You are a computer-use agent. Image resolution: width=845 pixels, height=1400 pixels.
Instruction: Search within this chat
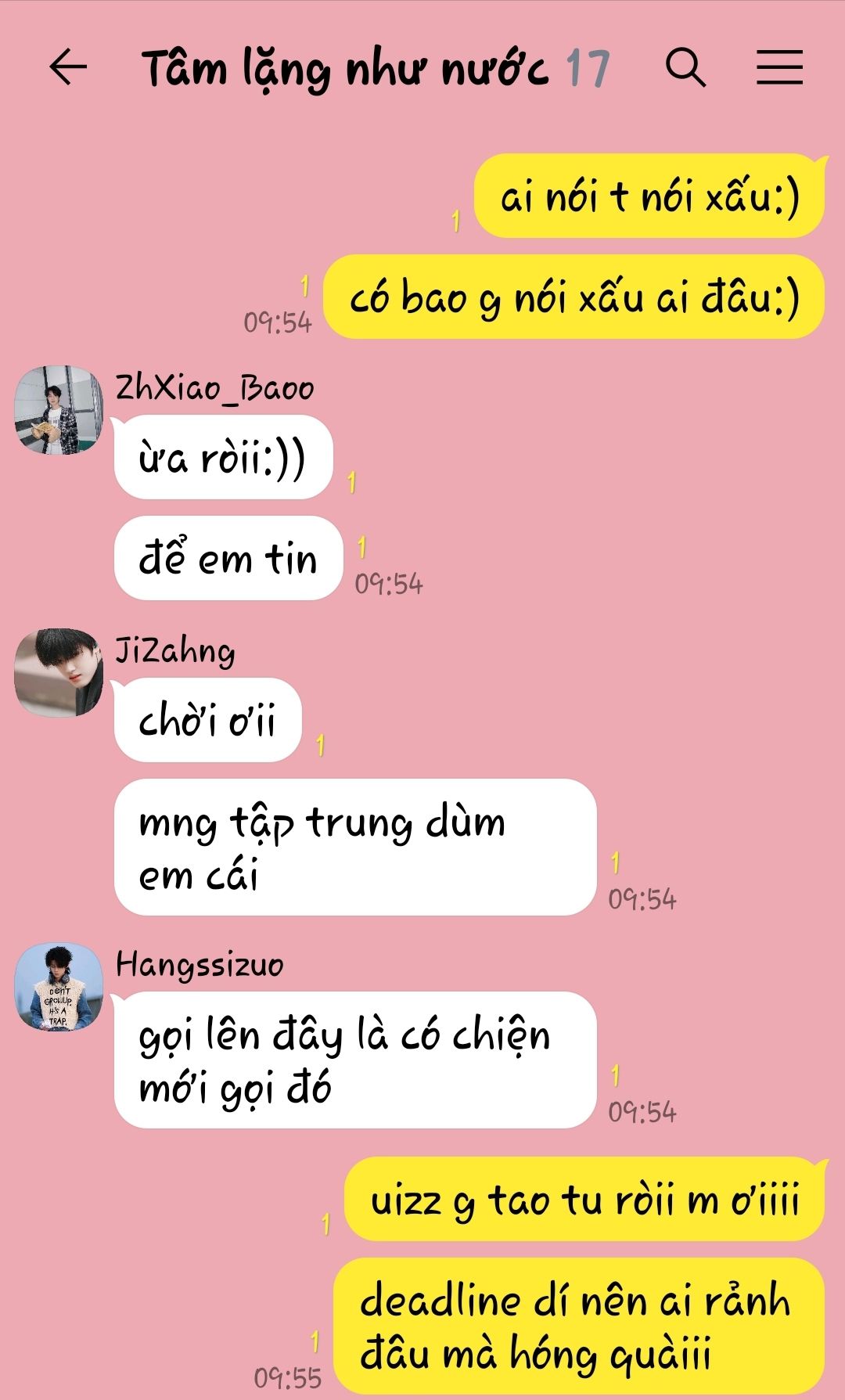(685, 67)
